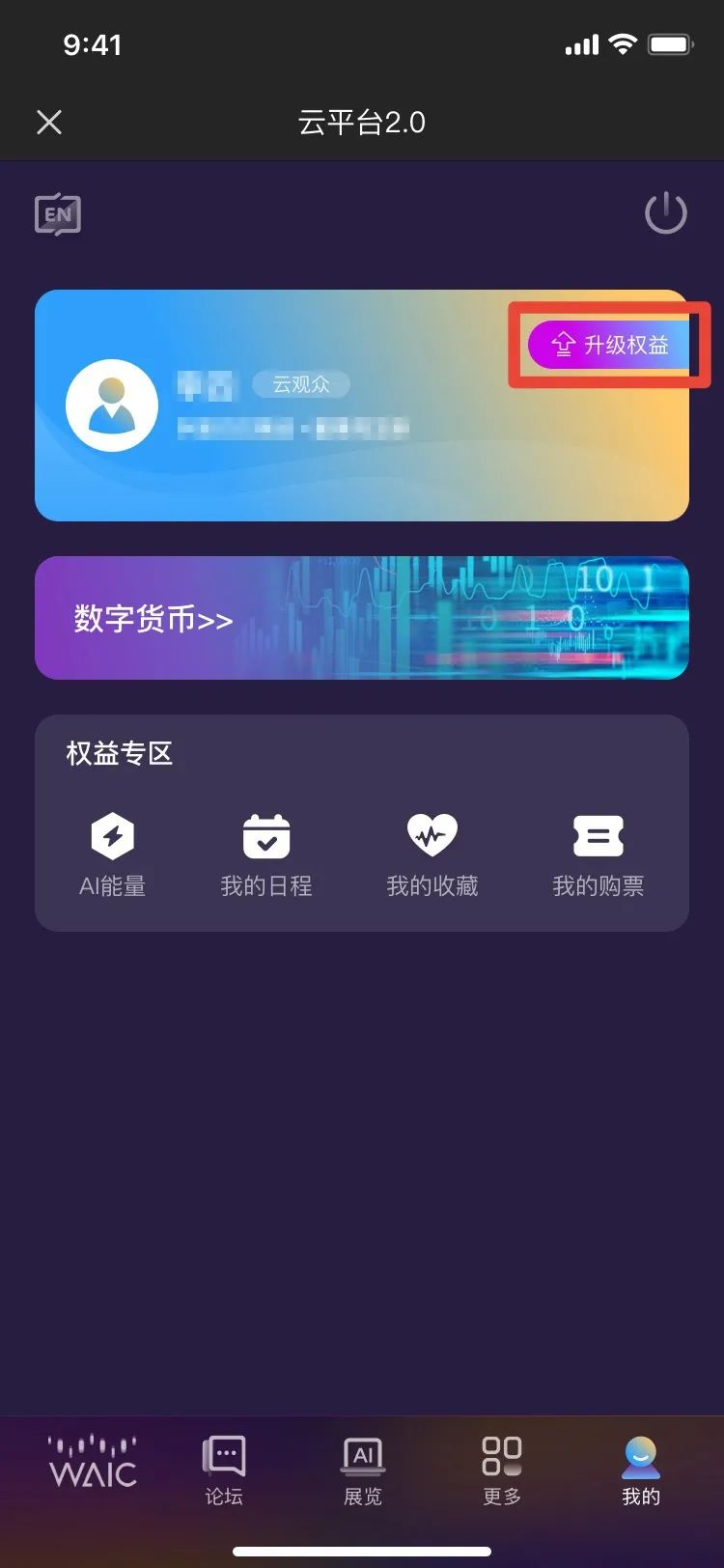Viewport: 724px width, 1568px height.
Task: Switch to the 论坛 tab
Action: tap(224, 1470)
